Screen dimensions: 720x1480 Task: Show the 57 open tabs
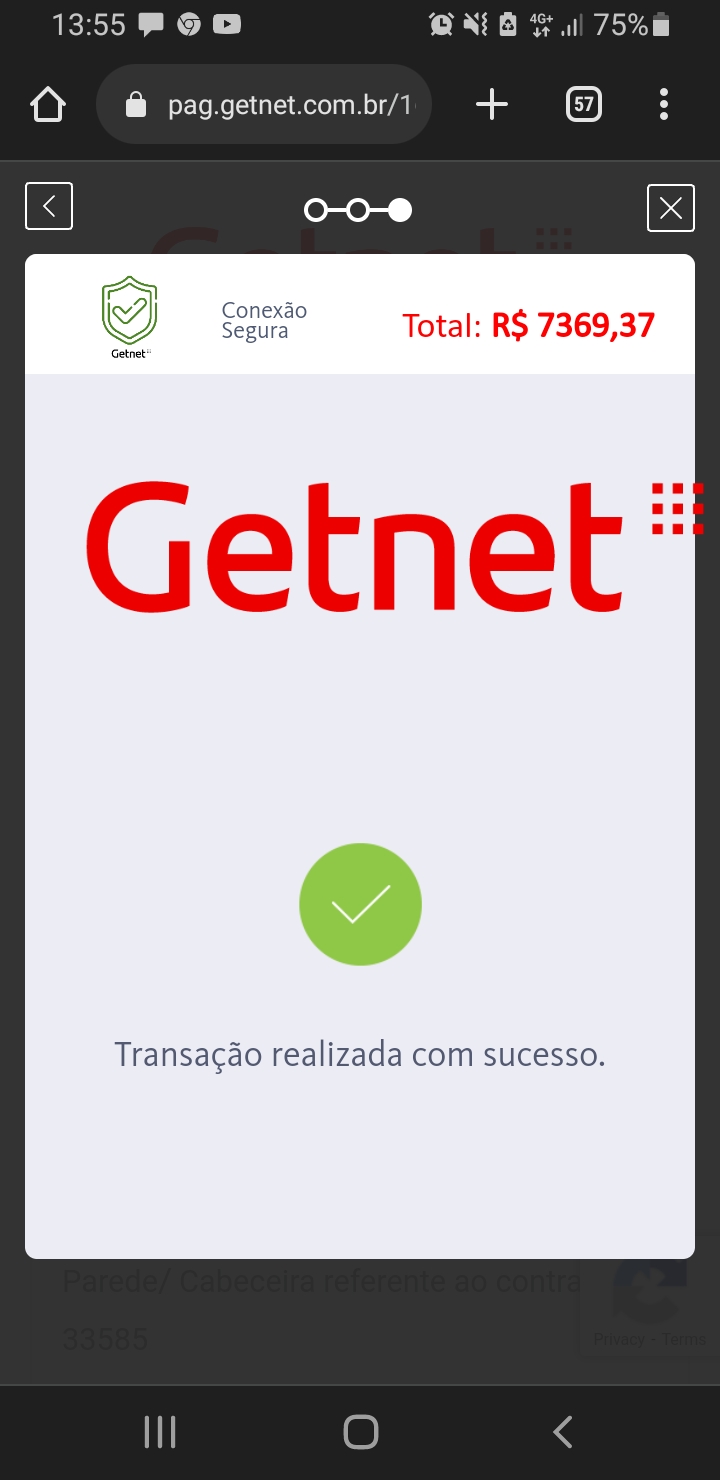click(584, 104)
